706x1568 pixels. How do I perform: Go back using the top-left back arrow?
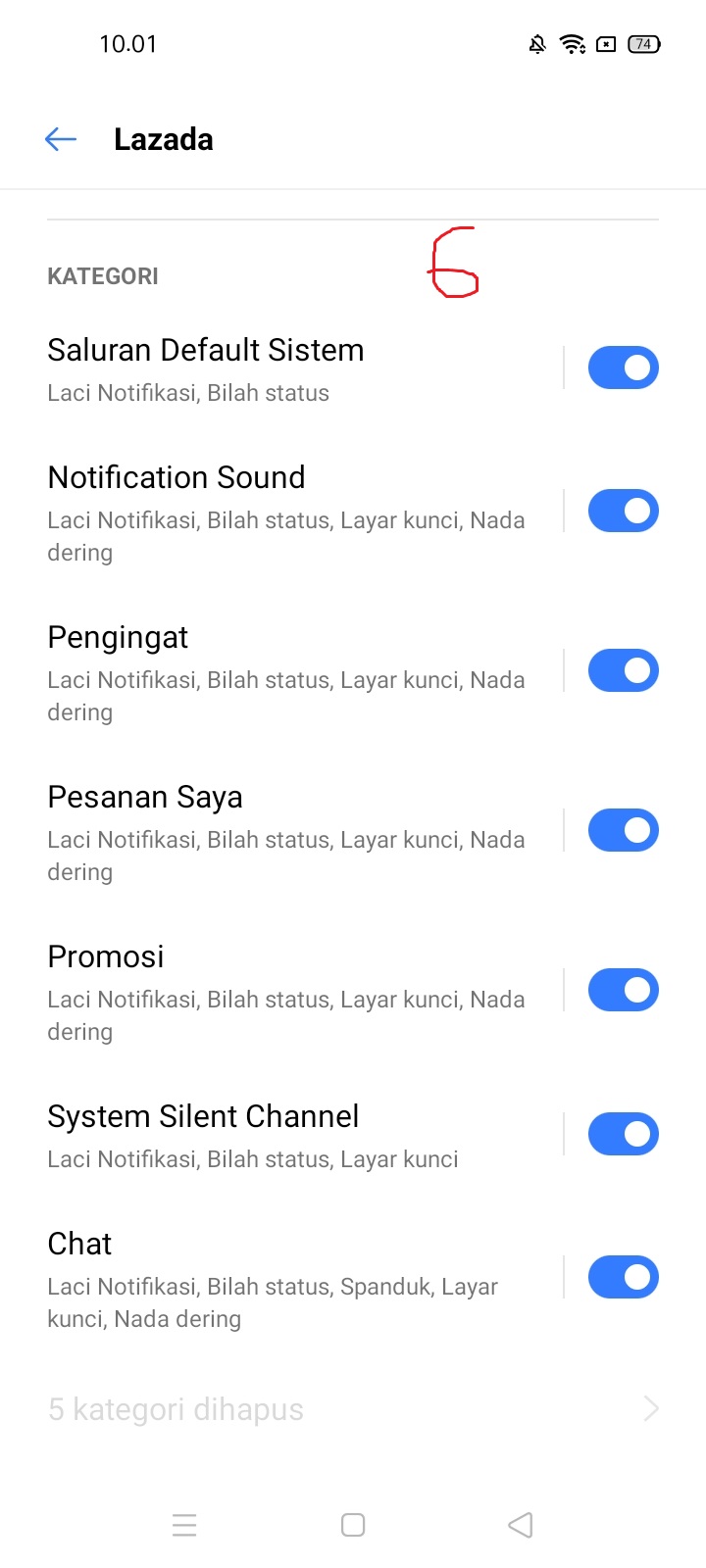[61, 139]
